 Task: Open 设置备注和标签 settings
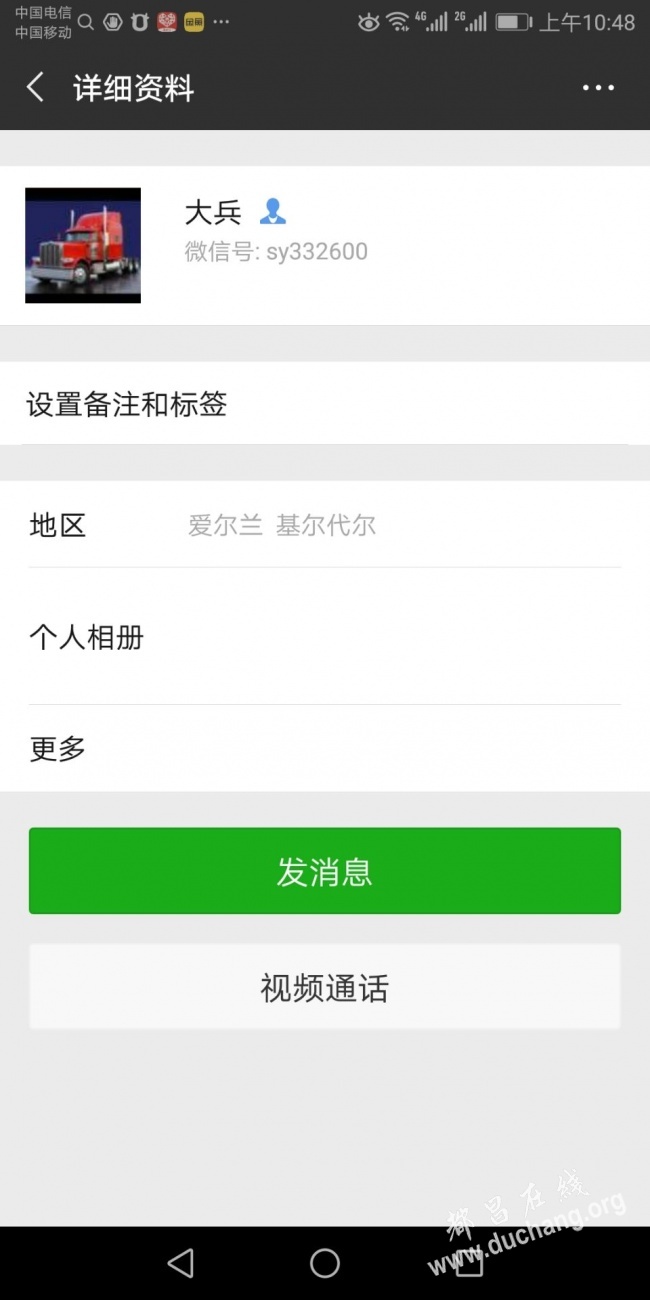(325, 404)
